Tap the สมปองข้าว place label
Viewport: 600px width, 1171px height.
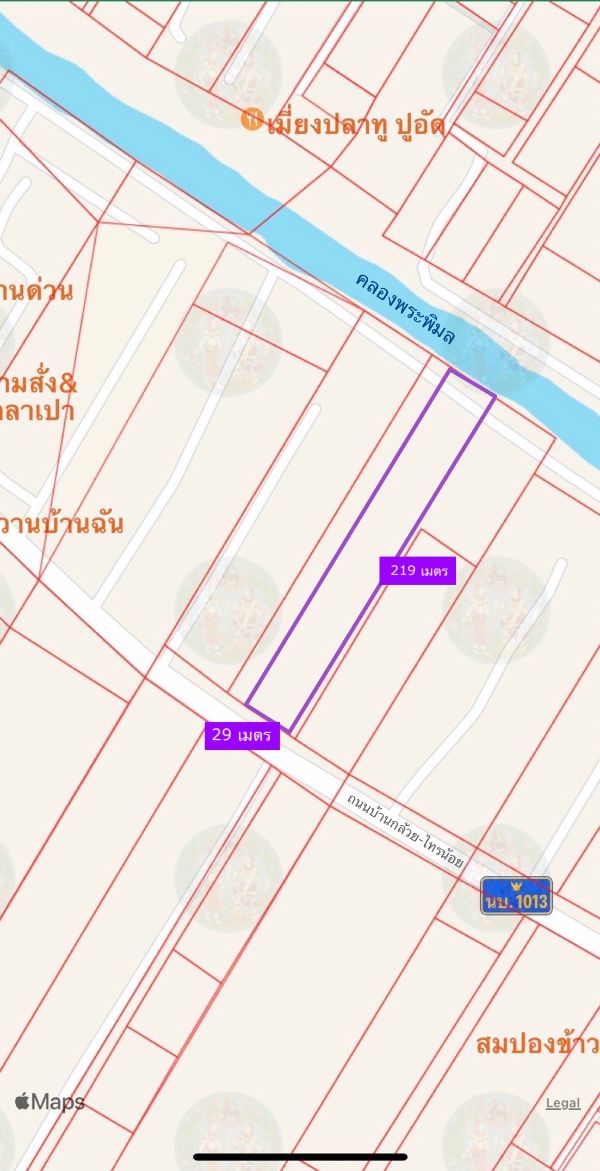click(537, 1043)
